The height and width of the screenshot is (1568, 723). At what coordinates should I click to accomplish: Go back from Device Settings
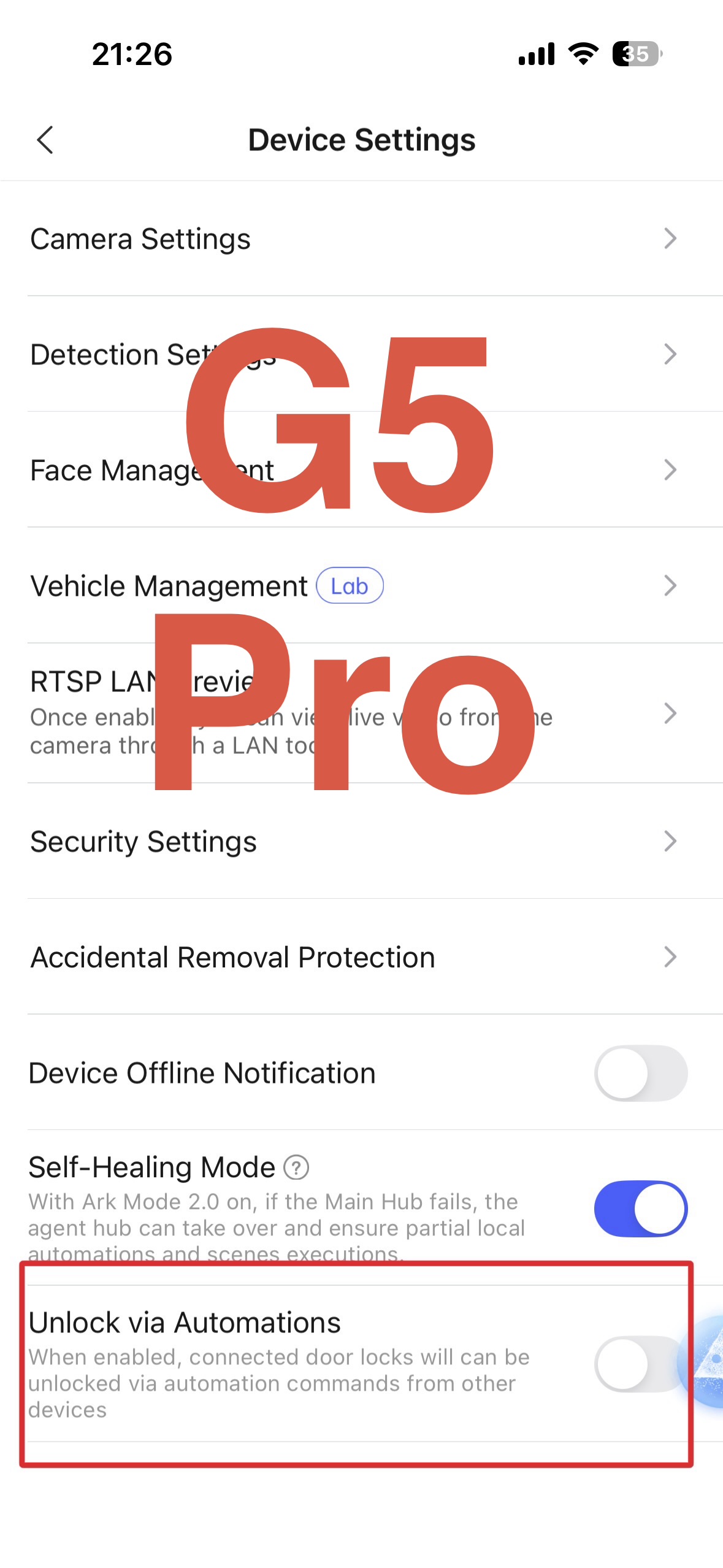tap(45, 140)
